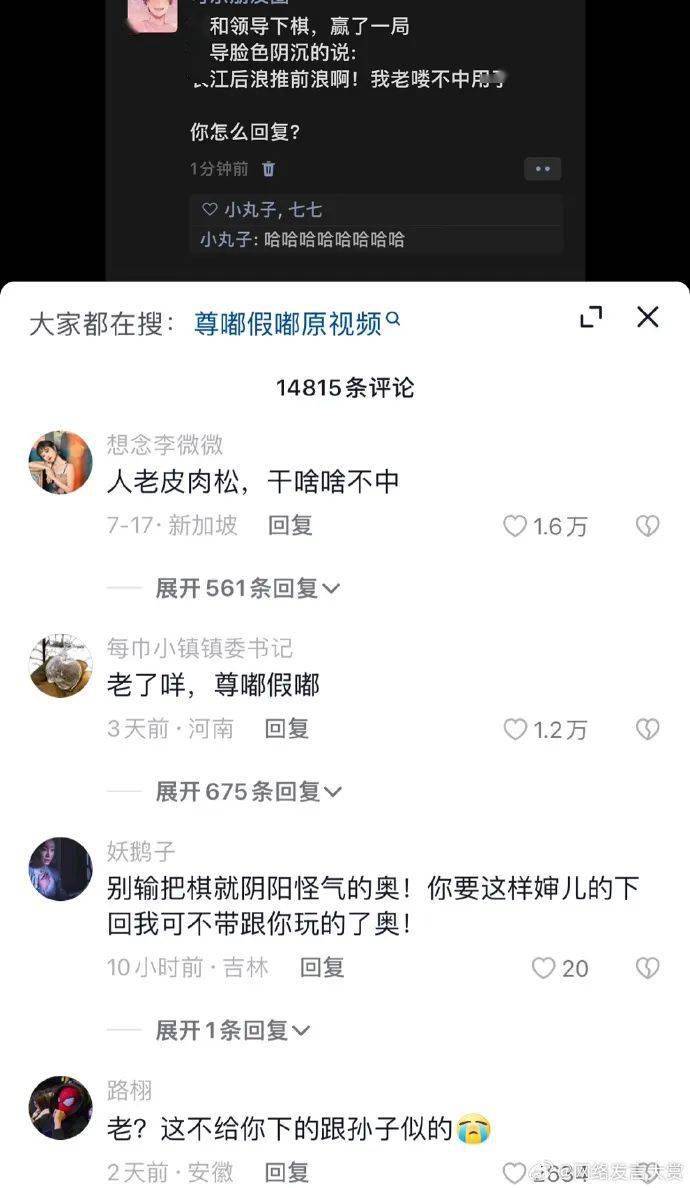Reply to 每巾小镇镇委书记's comment
This screenshot has height=1188, width=690.
pyautogui.click(x=287, y=729)
